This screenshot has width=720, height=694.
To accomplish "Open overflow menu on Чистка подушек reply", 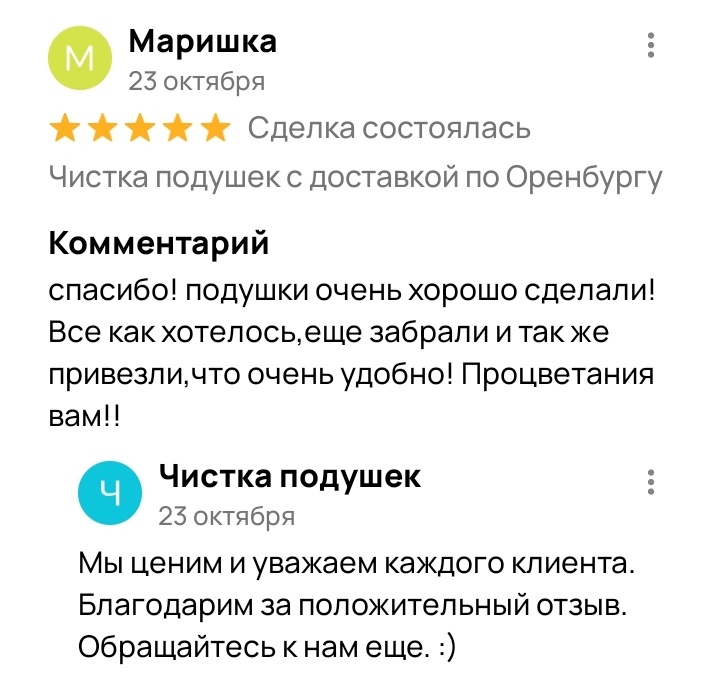I will tap(651, 481).
